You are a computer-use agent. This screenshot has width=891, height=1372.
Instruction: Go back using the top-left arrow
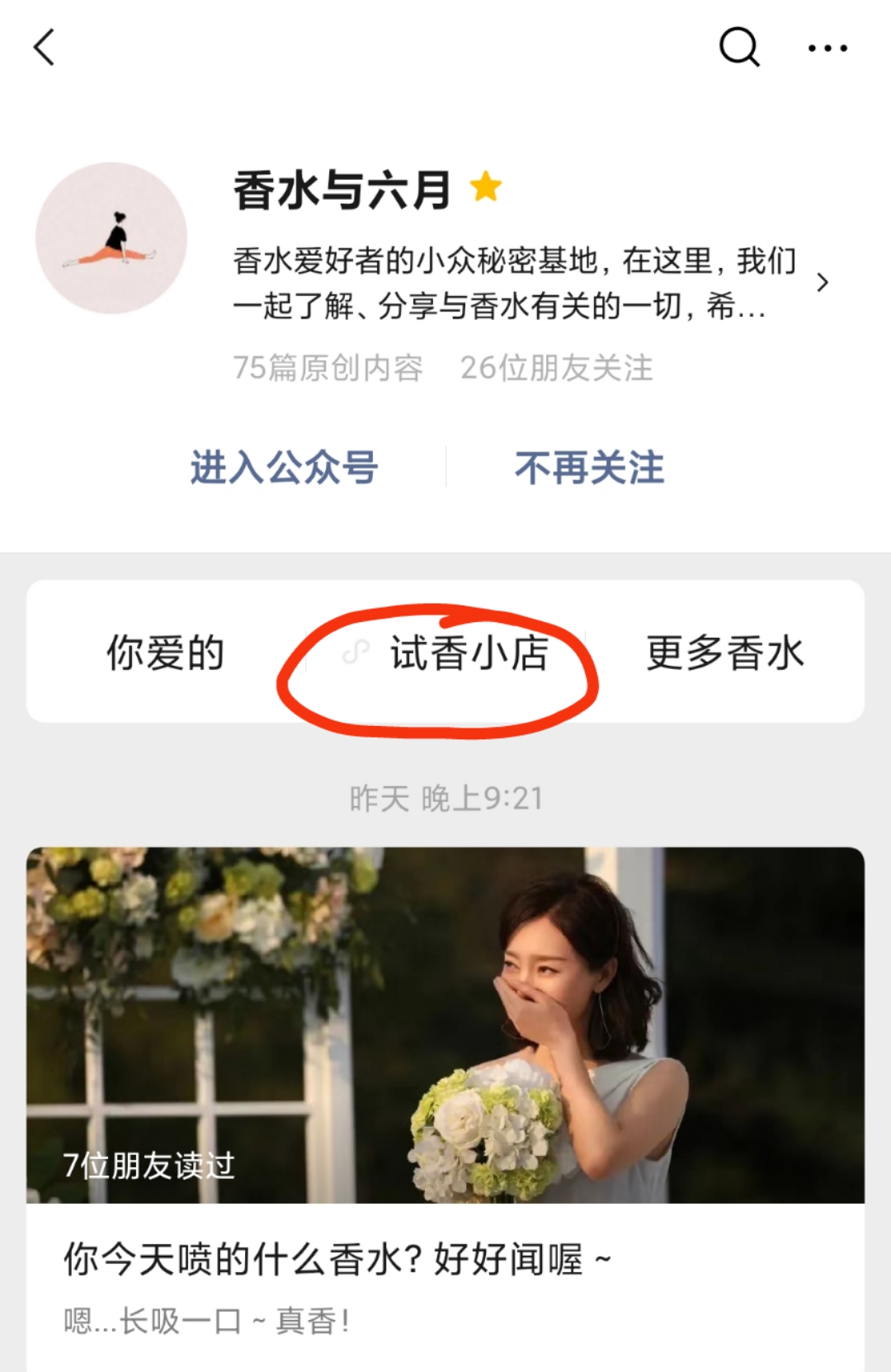45,47
